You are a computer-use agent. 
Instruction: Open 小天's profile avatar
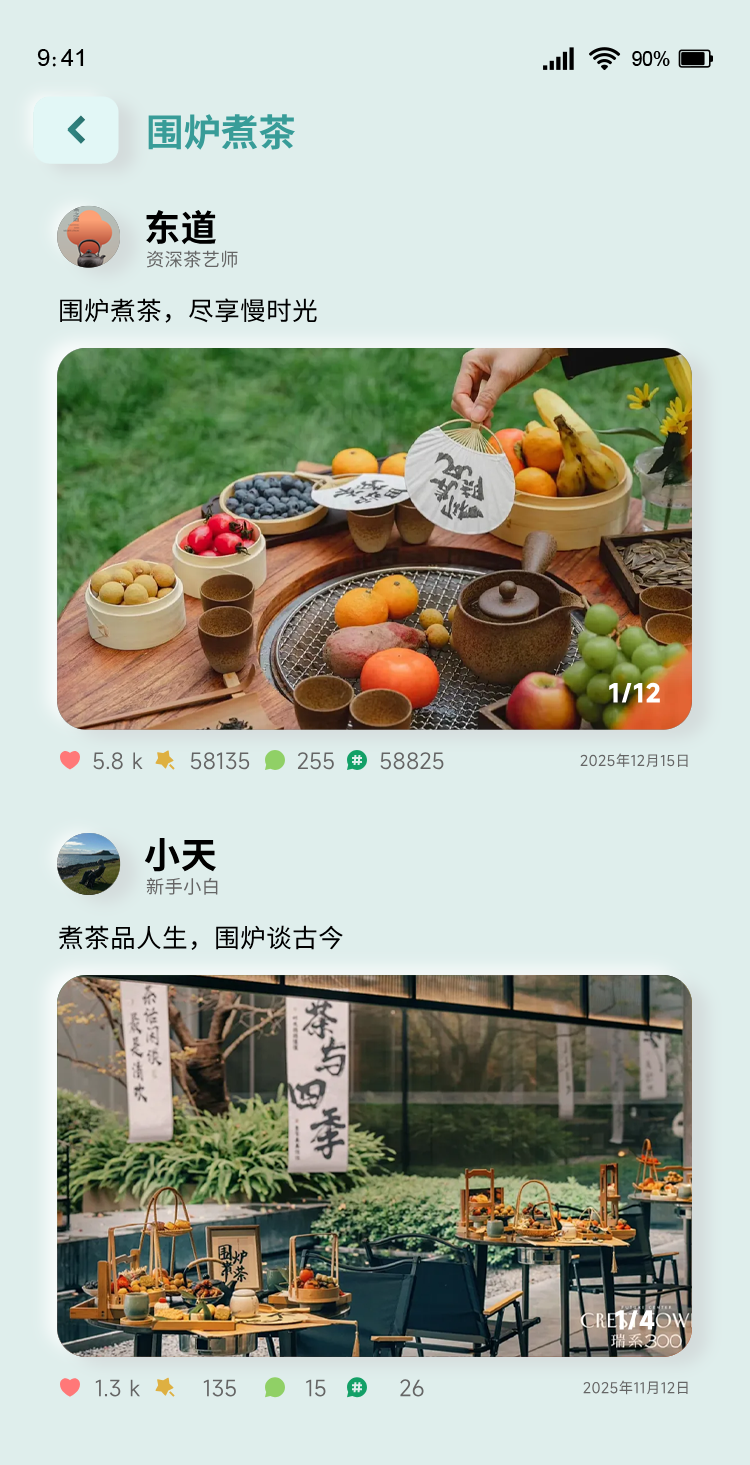[x=89, y=864]
